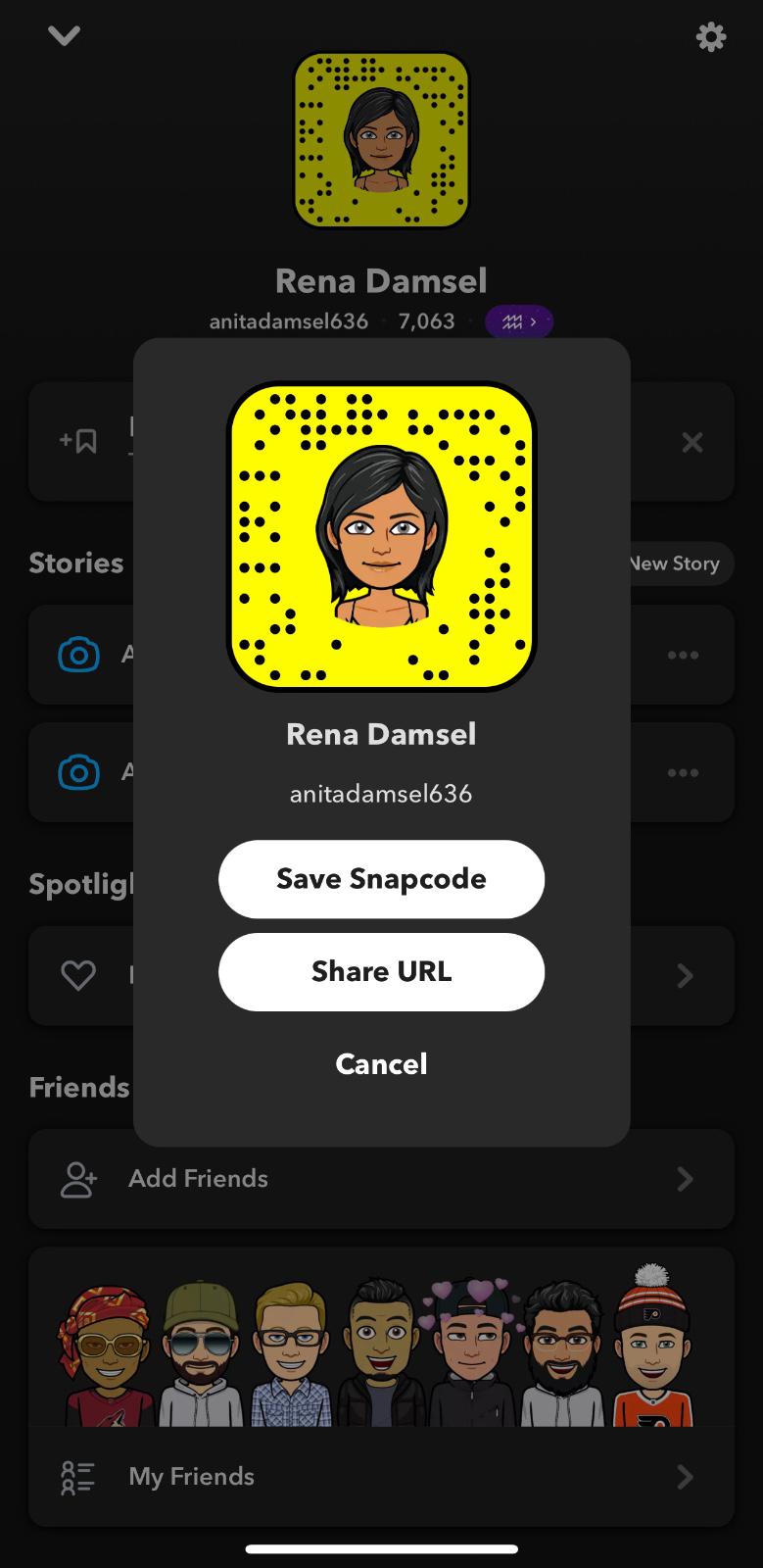
Task: Create a New Story
Action: click(680, 563)
